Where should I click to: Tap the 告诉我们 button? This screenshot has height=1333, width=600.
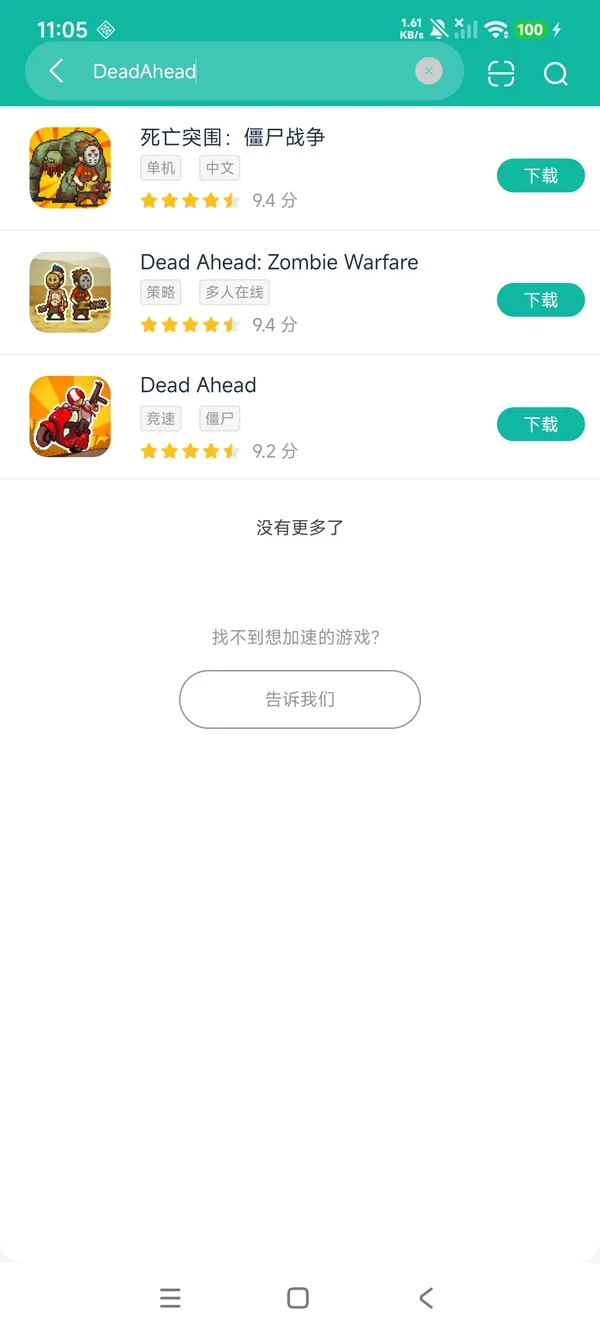300,699
